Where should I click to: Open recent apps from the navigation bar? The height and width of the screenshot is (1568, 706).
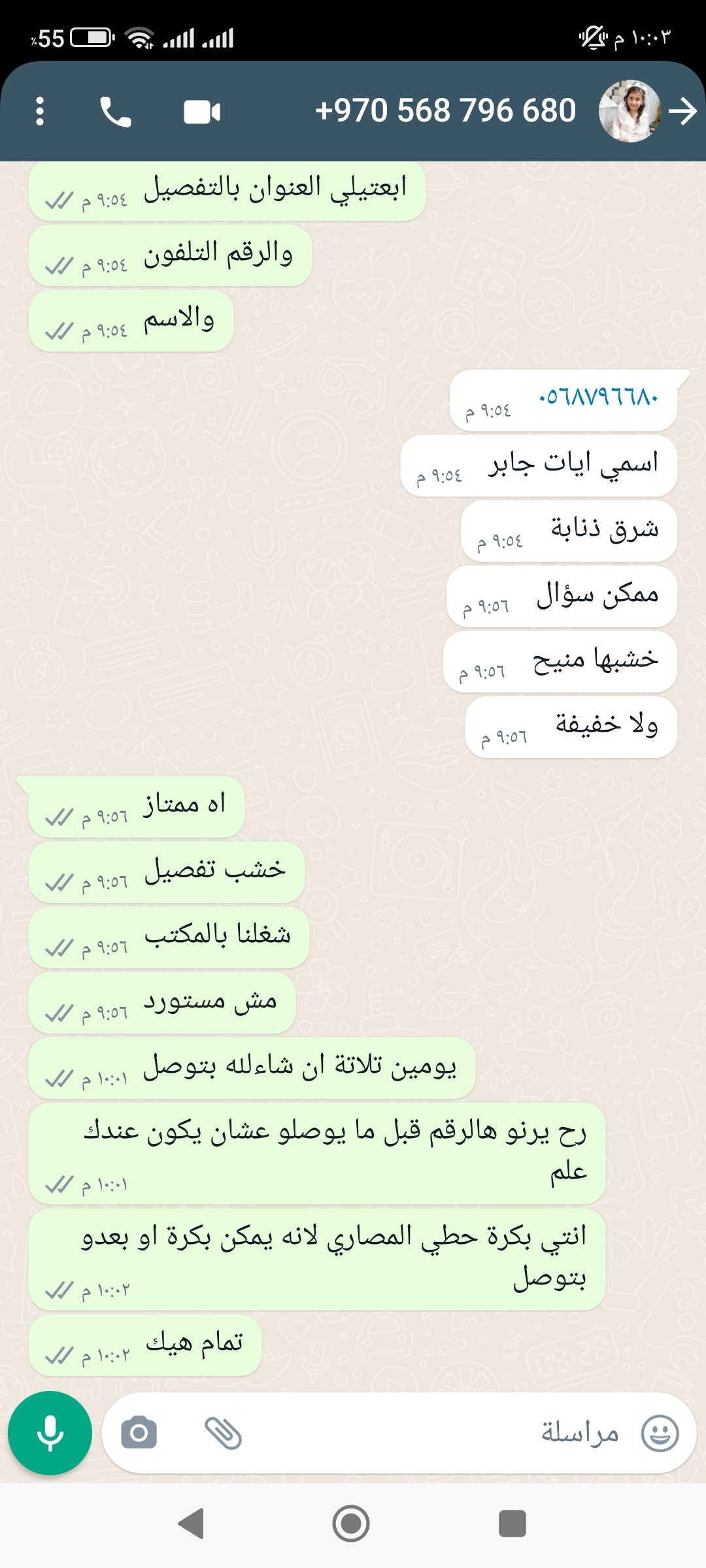[512, 1524]
